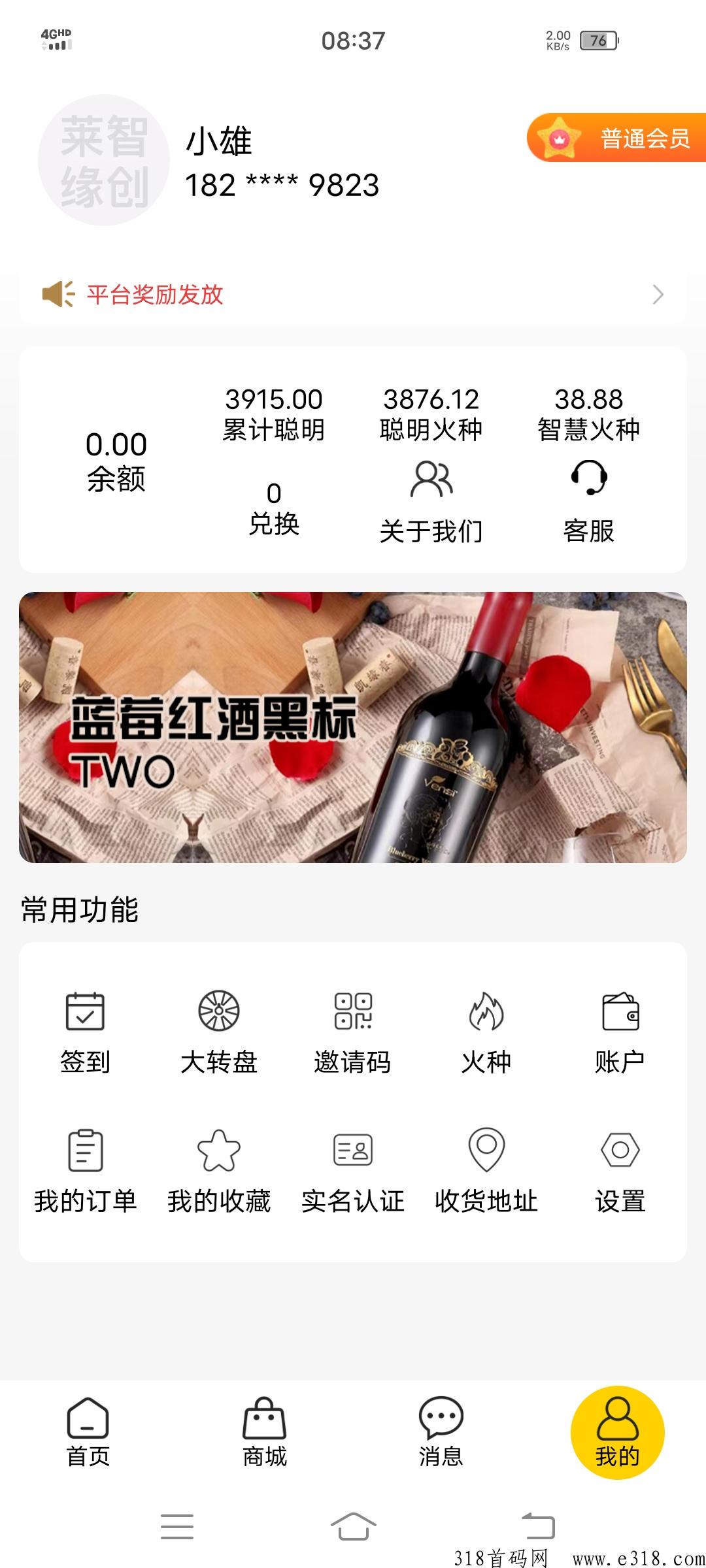View 我的订单 order list icon
The width and height of the screenshot is (706, 1568).
click(84, 1155)
